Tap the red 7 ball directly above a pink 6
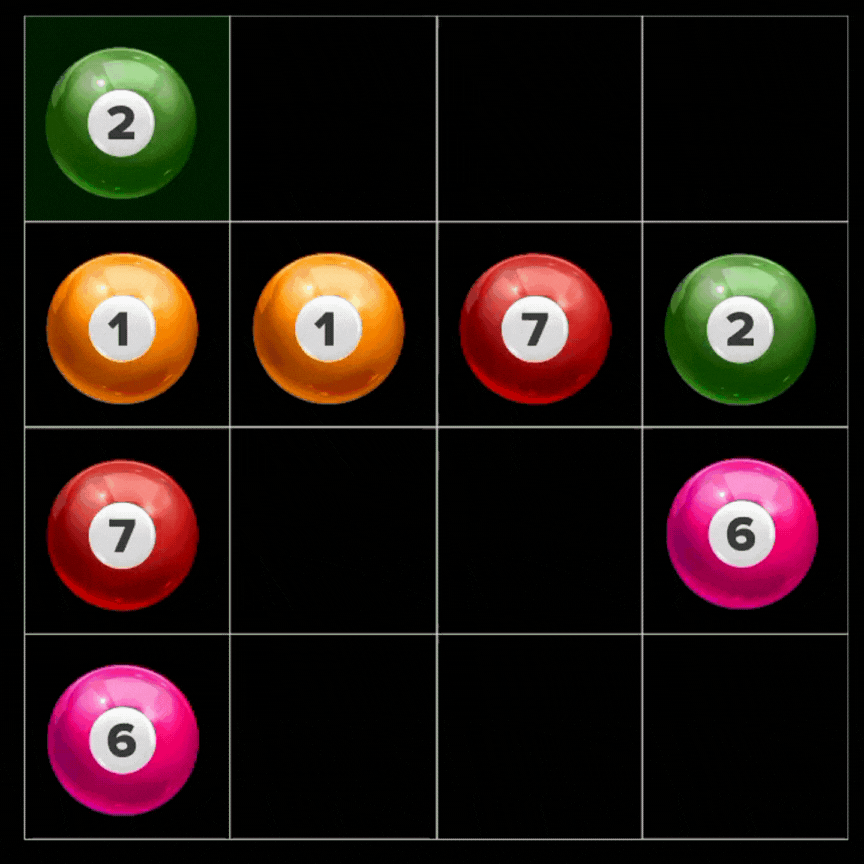The height and width of the screenshot is (864, 864). point(122,535)
